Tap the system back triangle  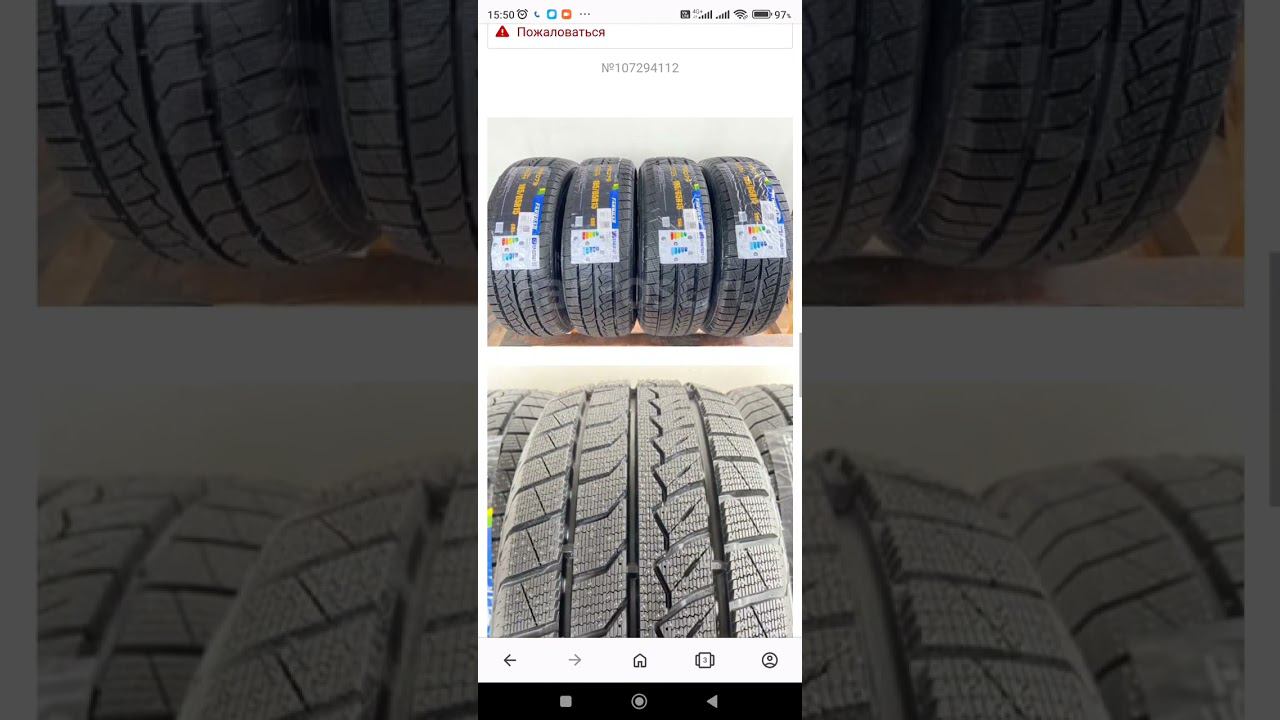(712, 702)
